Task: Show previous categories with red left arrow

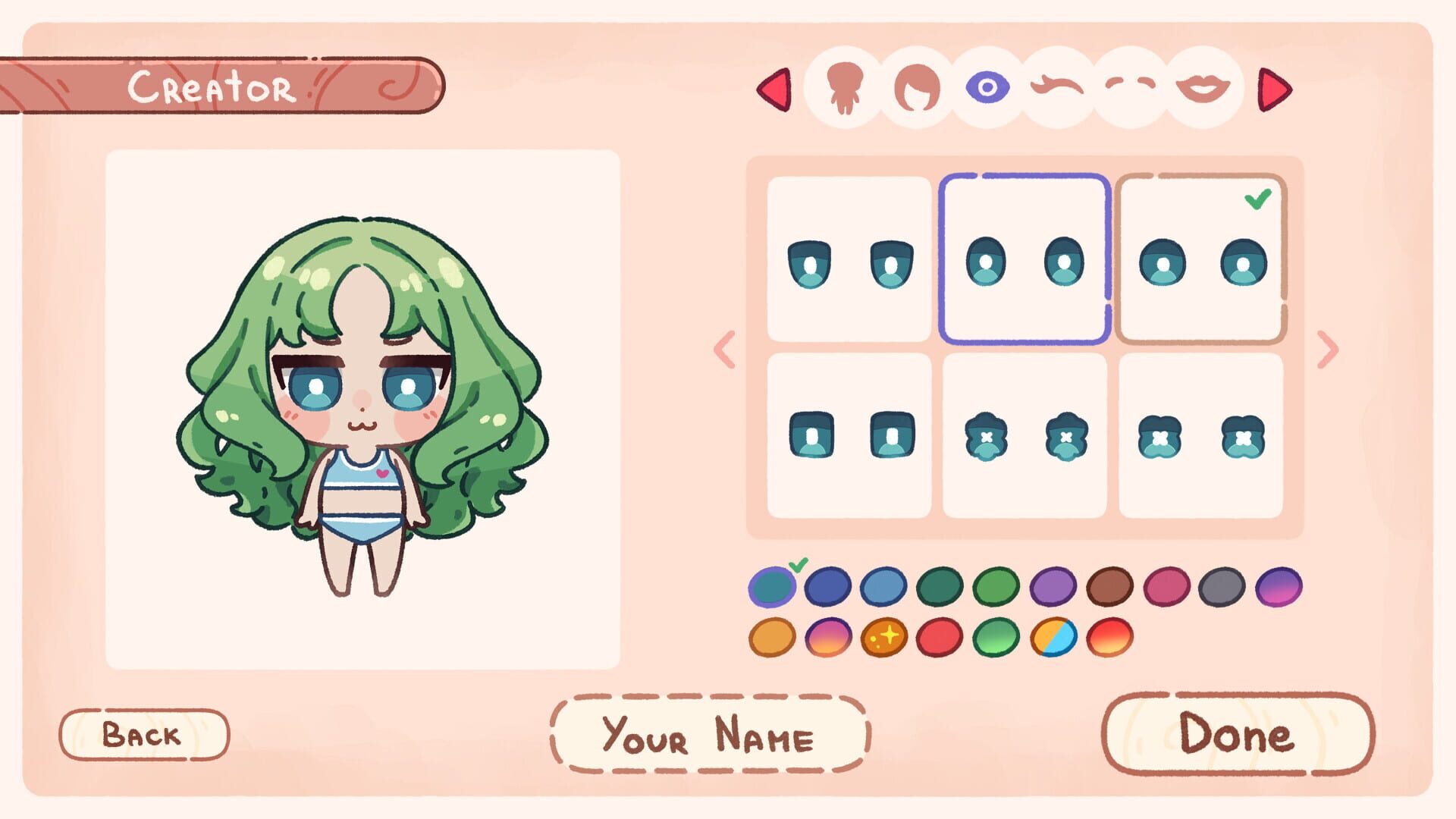Action: point(774,89)
